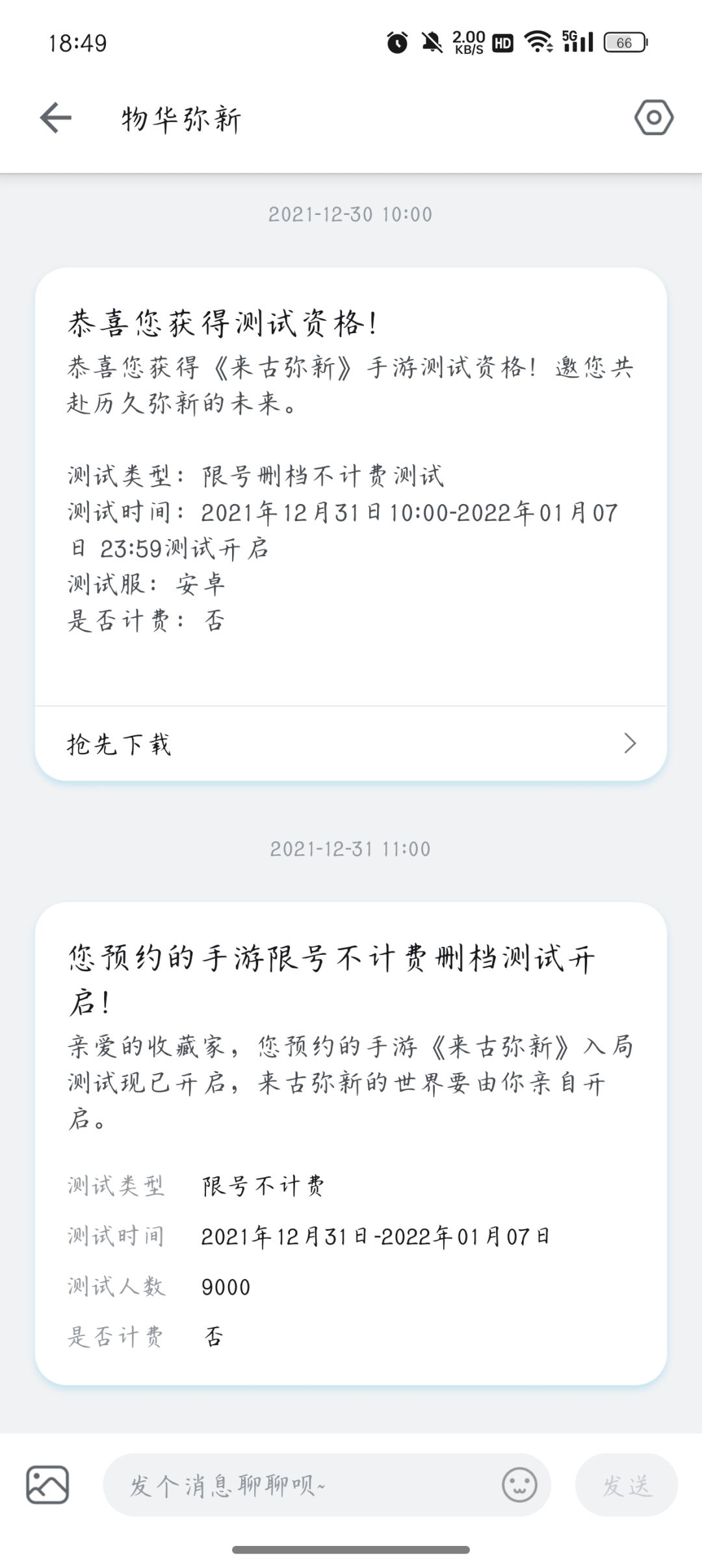This screenshot has width=702, height=1568.
Task: Go back using the top-left arrow
Action: [x=55, y=118]
